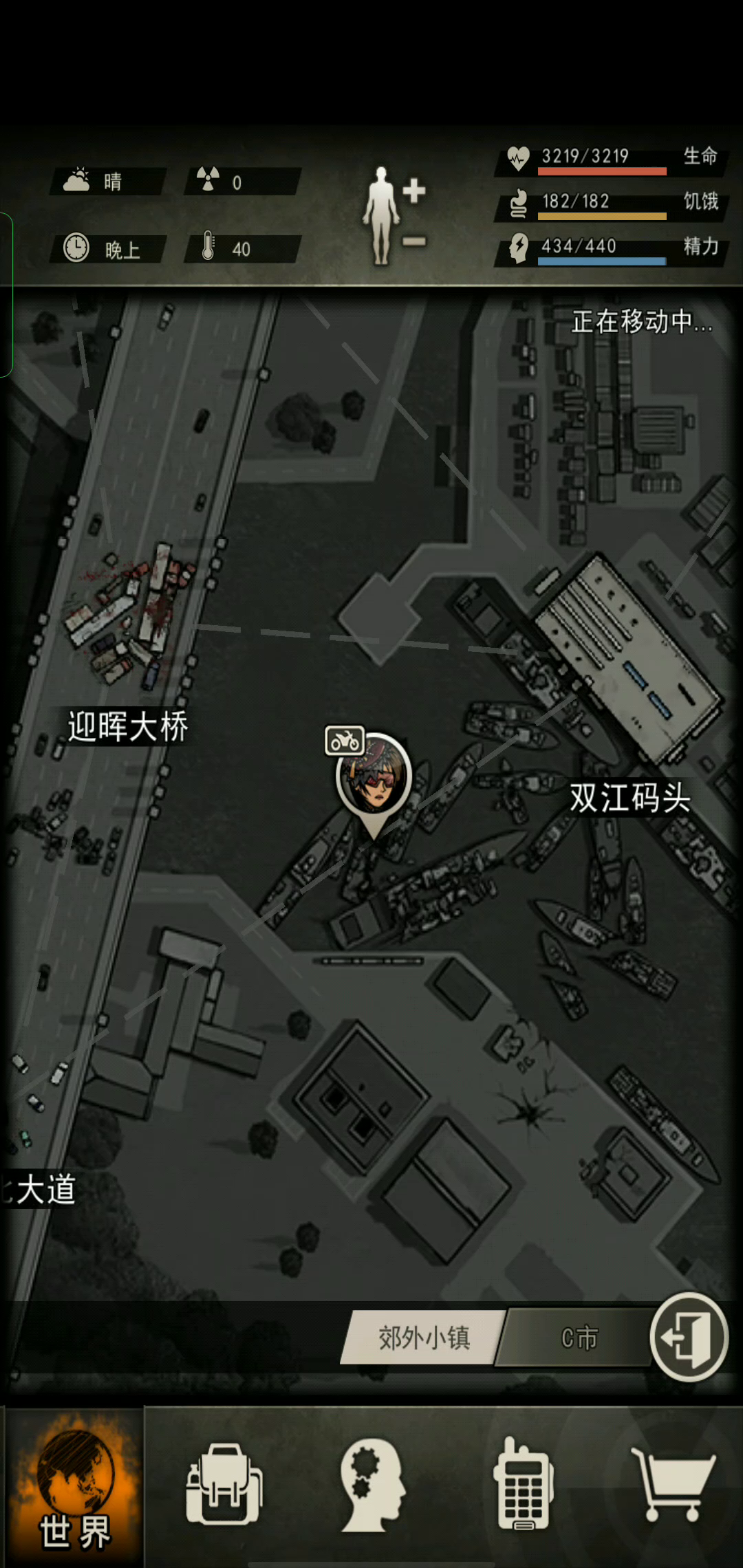Viewport: 743px width, 1568px height.
Task: Select the 迎晖大桥 bridge location
Action: [x=128, y=726]
